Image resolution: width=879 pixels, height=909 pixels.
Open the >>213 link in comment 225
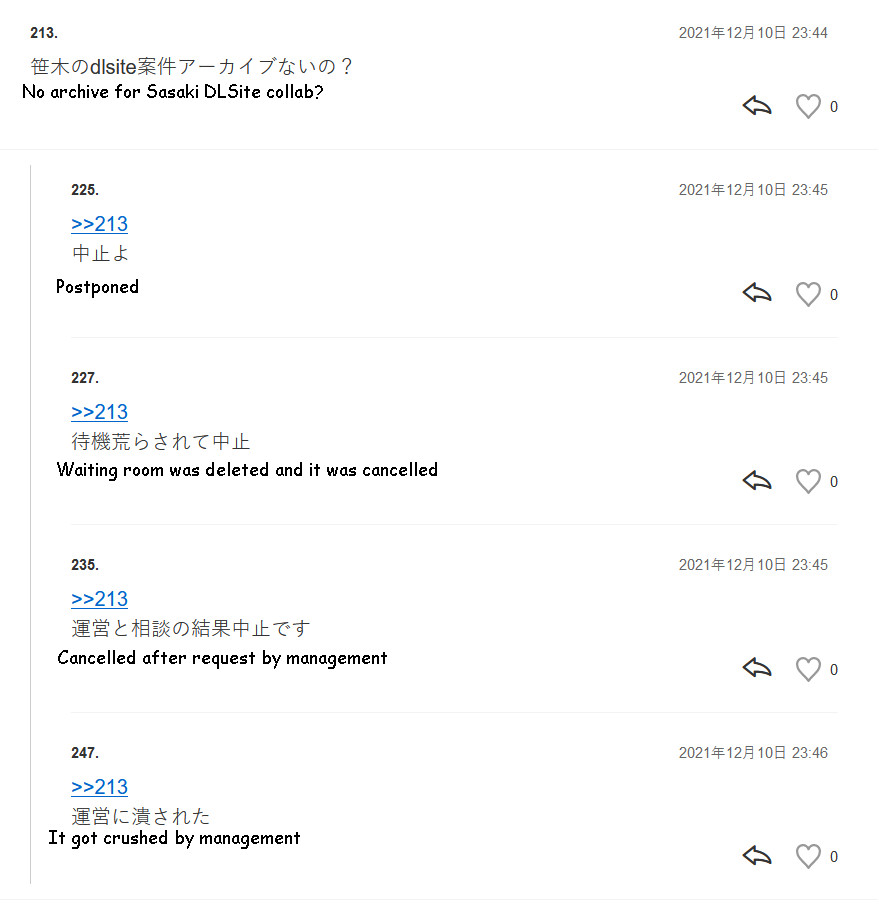pyautogui.click(x=99, y=224)
